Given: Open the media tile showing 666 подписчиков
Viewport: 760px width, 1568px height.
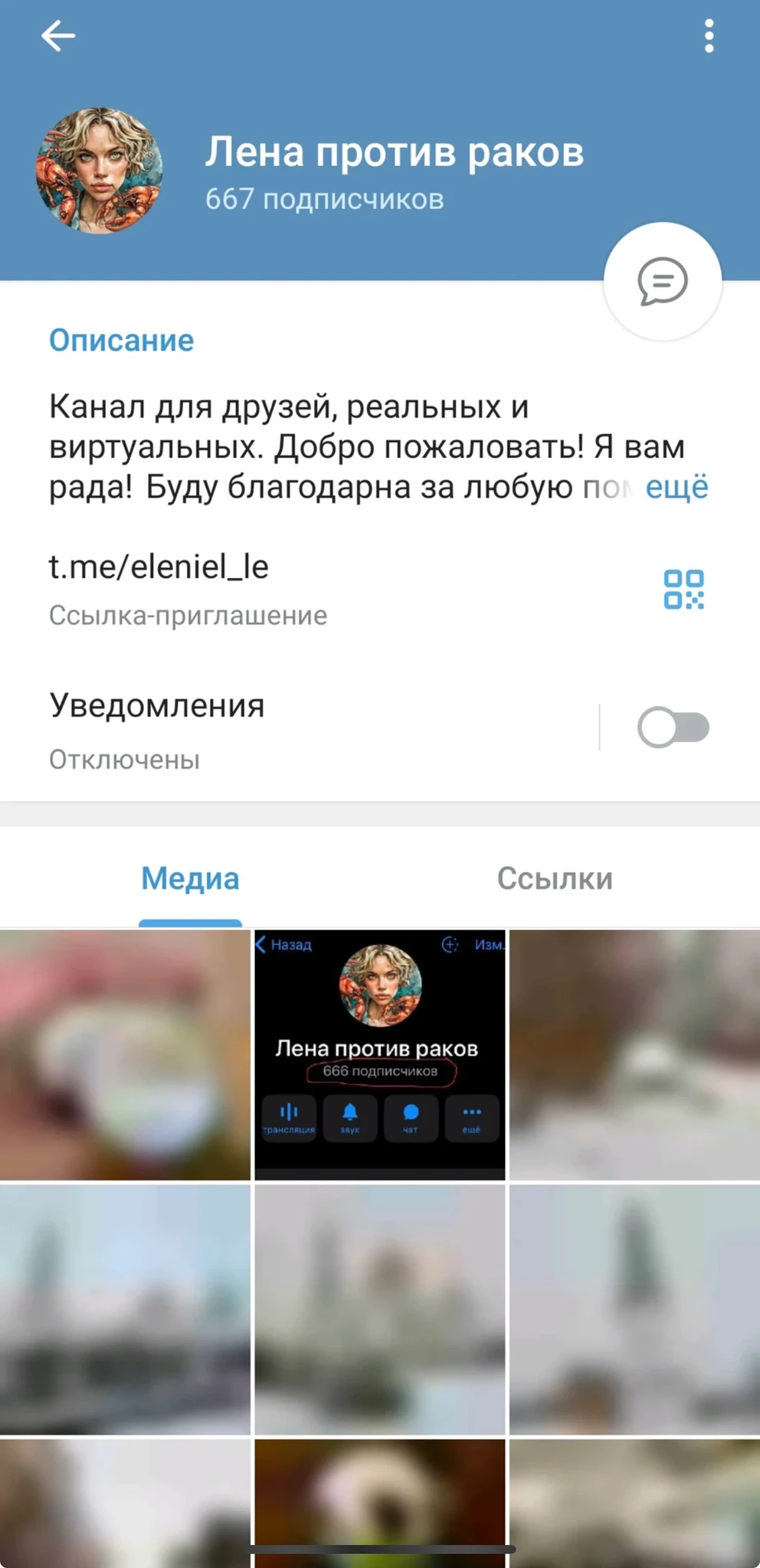Looking at the screenshot, I should 380,1054.
